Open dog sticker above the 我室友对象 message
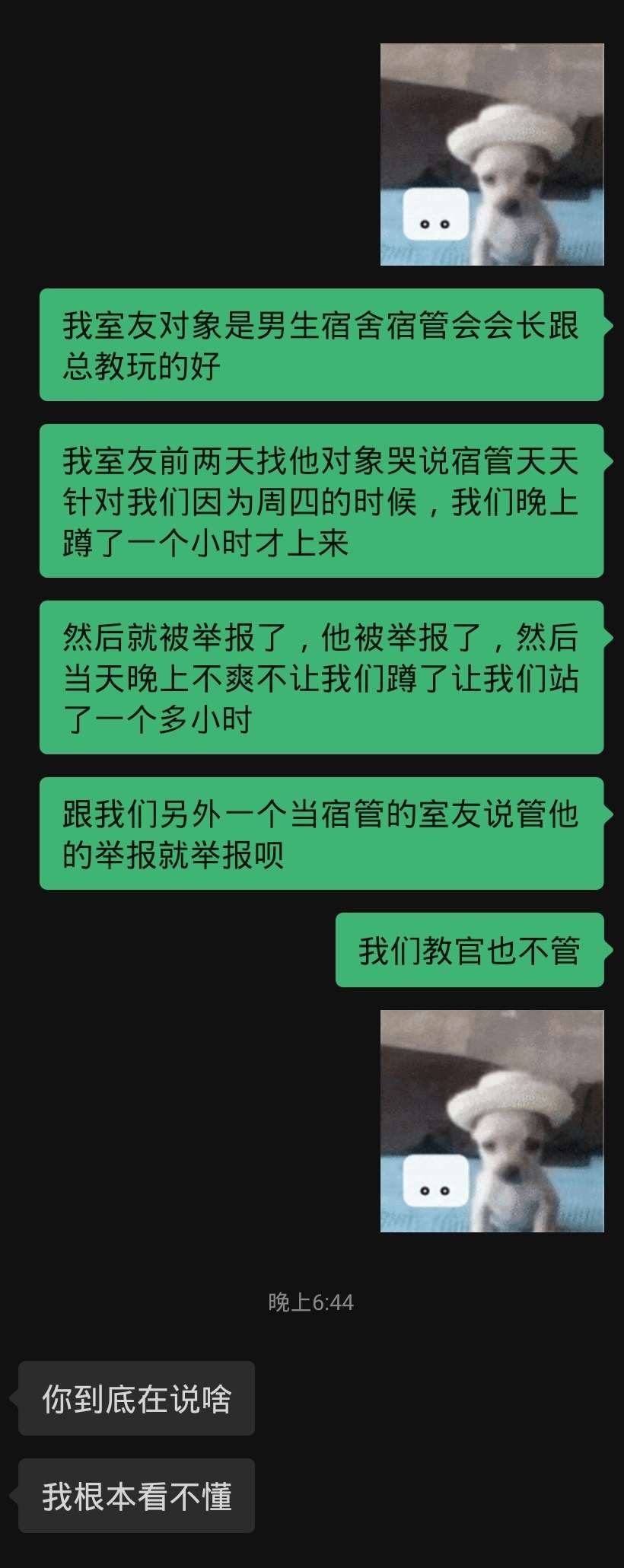Viewport: 624px width, 1568px height. [x=492, y=155]
